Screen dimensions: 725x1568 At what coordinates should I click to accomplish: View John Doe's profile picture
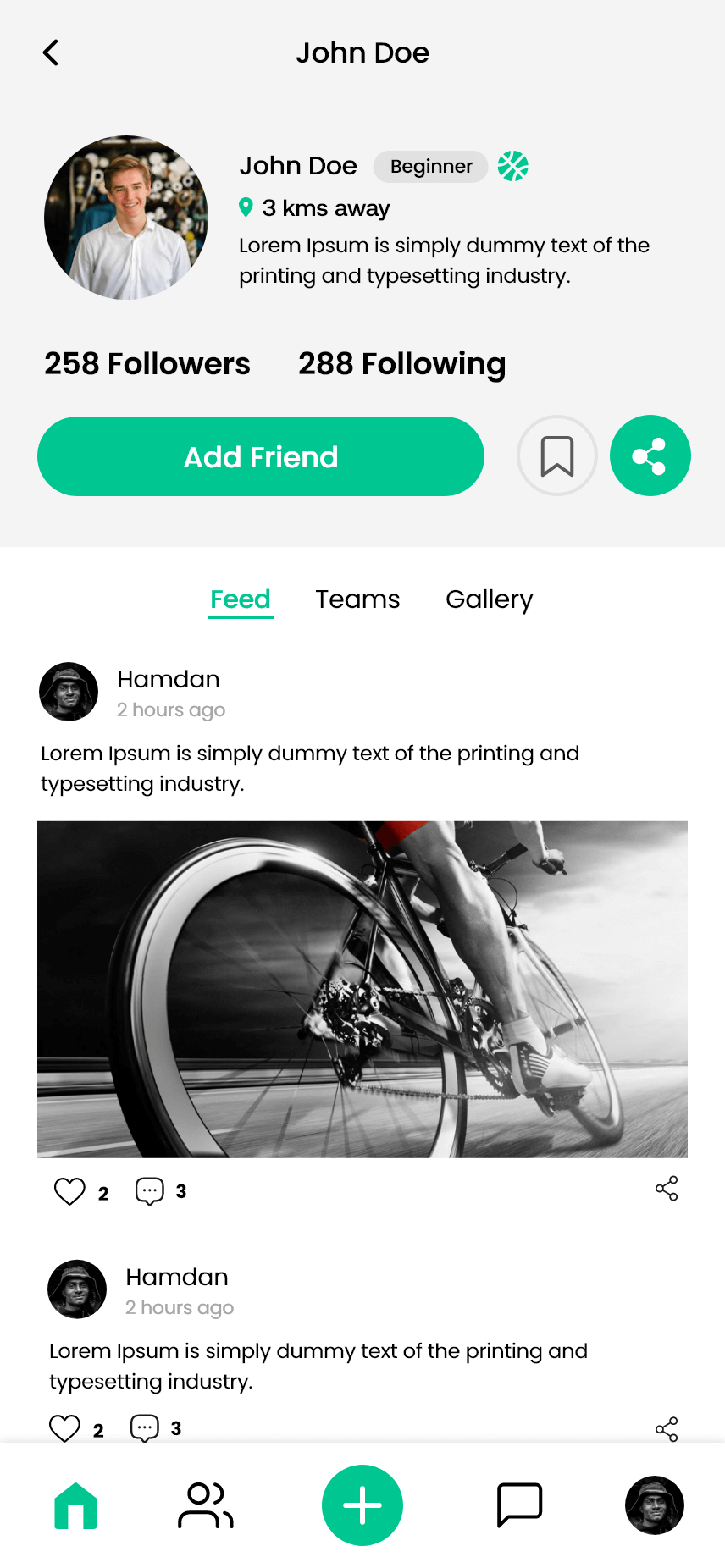point(126,218)
